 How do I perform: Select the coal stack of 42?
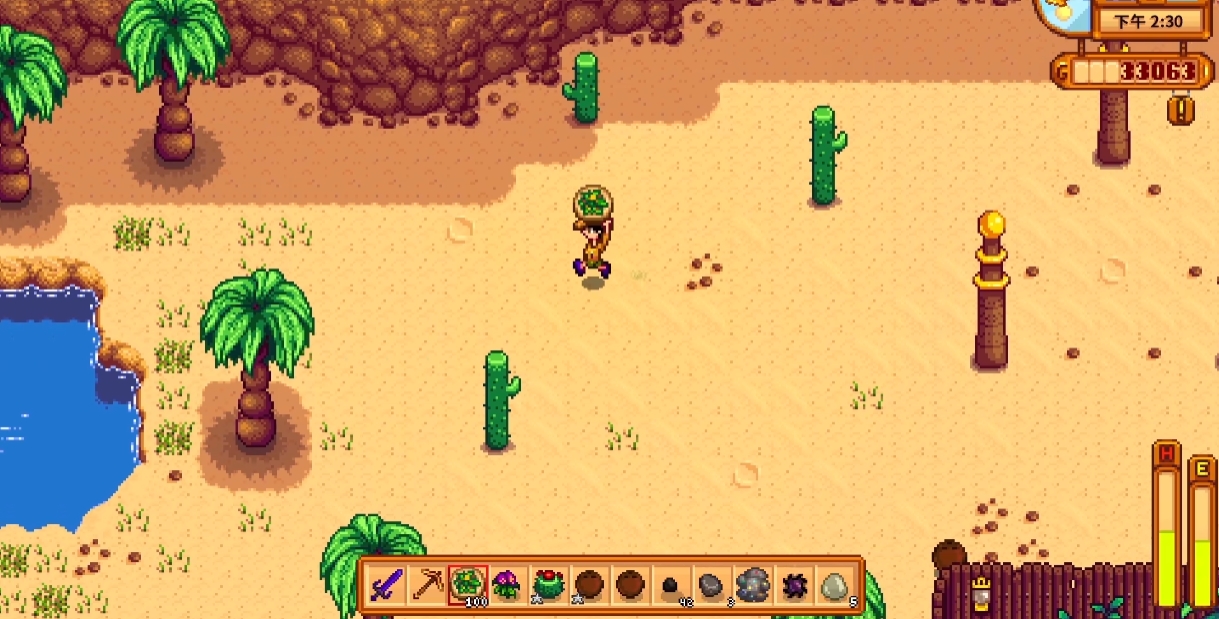pos(672,584)
